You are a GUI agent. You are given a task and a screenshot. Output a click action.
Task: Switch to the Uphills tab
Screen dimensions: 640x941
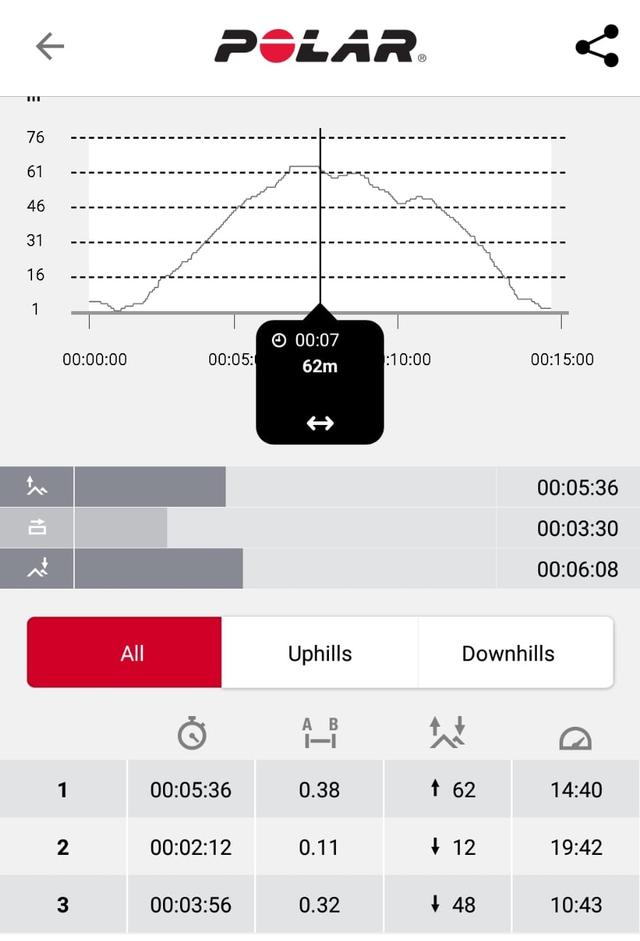click(320, 653)
